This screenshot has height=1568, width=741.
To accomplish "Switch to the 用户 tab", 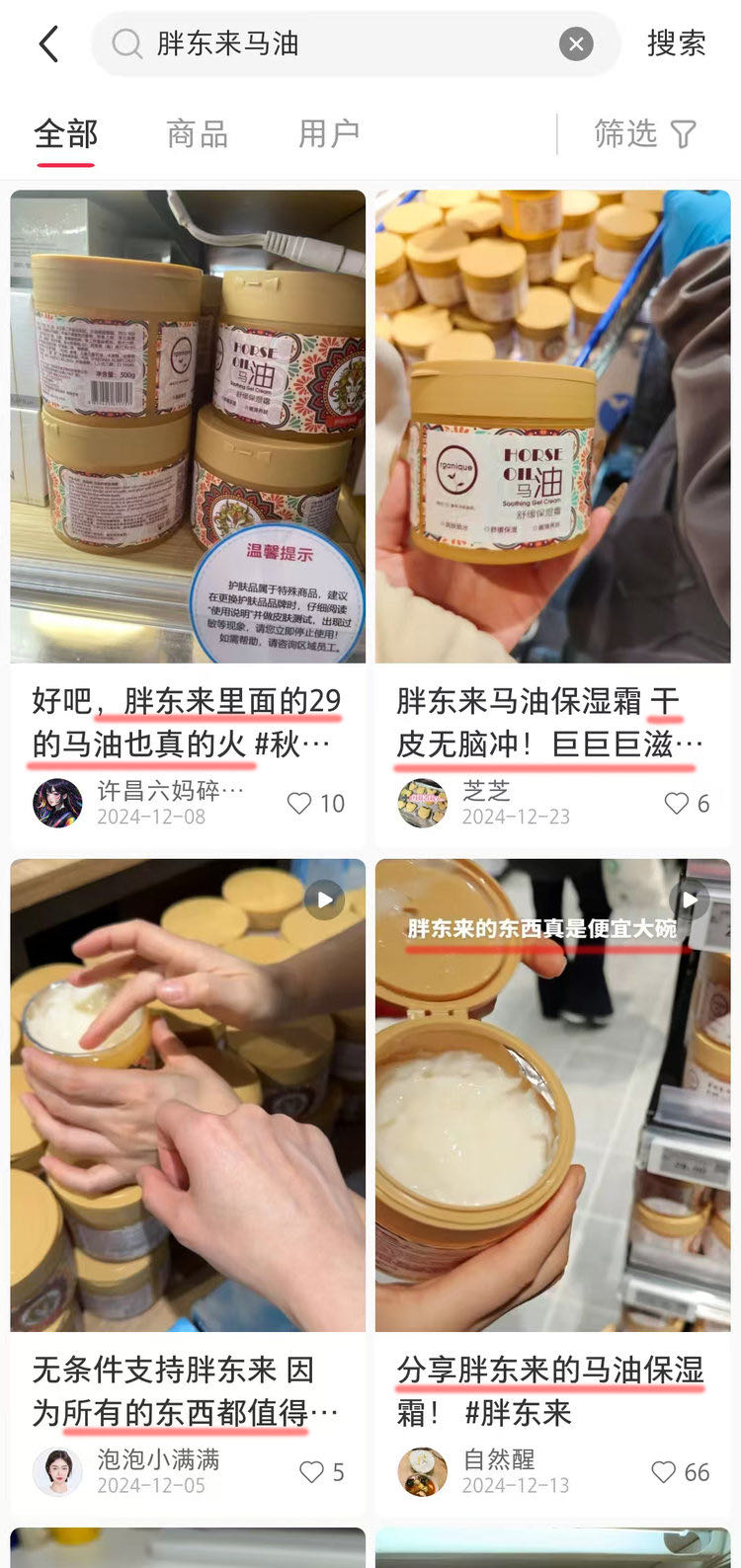I will pyautogui.click(x=329, y=133).
